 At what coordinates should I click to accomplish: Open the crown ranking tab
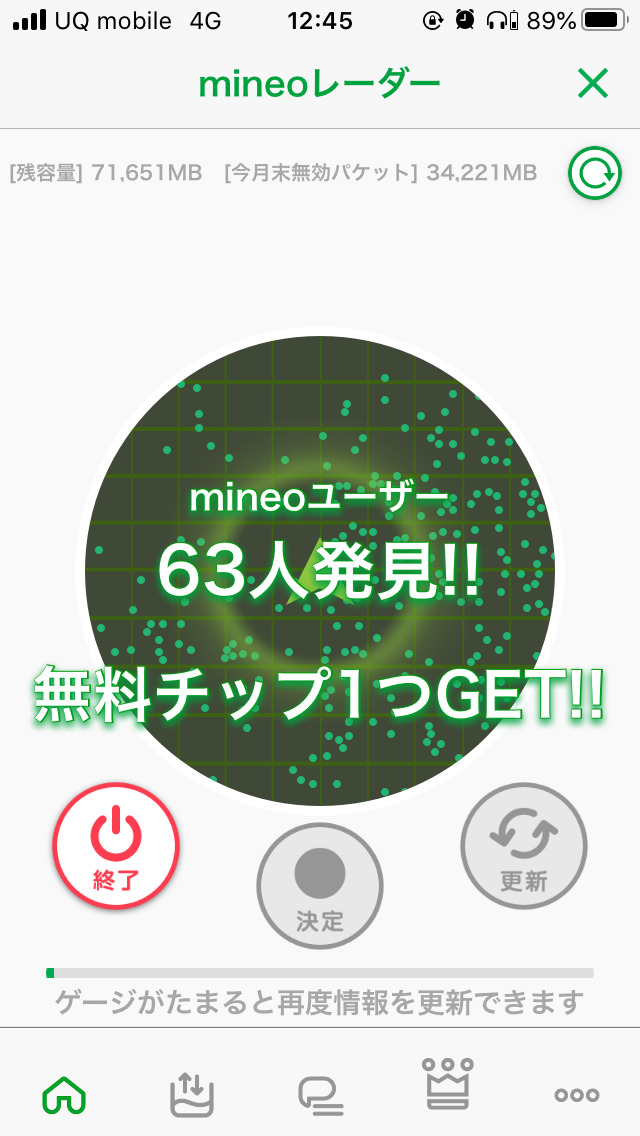449,1084
